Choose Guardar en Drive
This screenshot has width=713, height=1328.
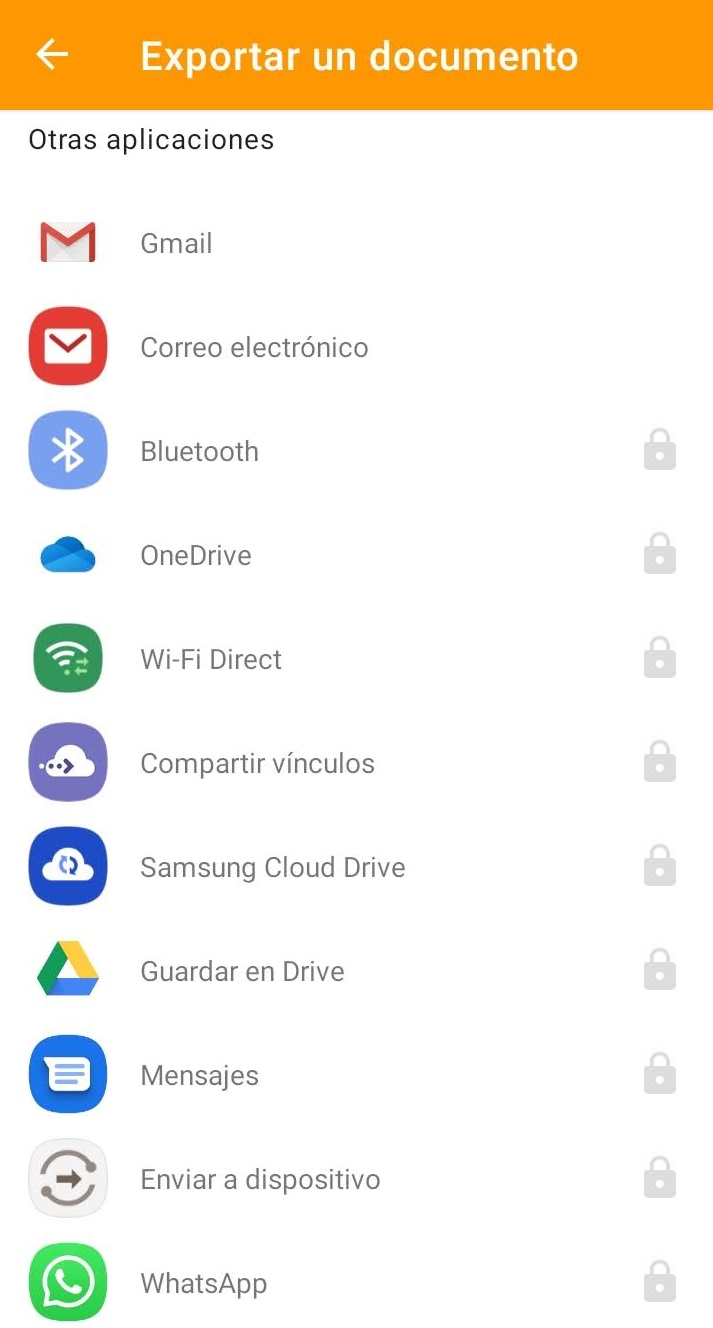(x=356, y=971)
